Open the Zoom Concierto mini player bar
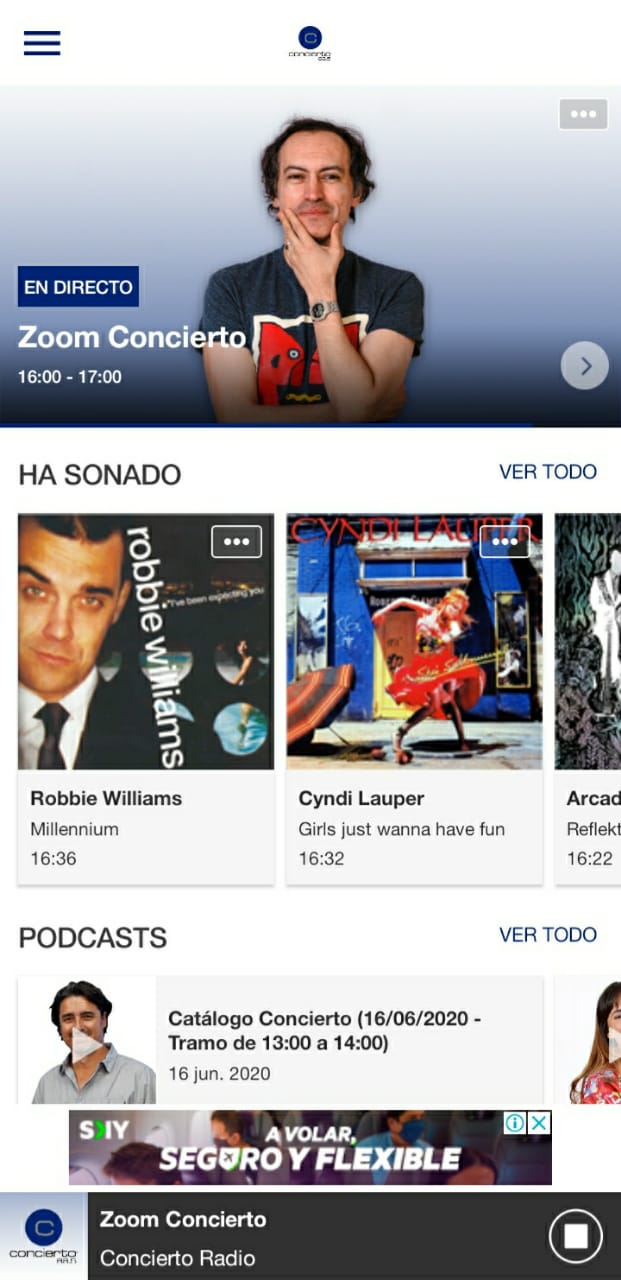 [300, 1237]
